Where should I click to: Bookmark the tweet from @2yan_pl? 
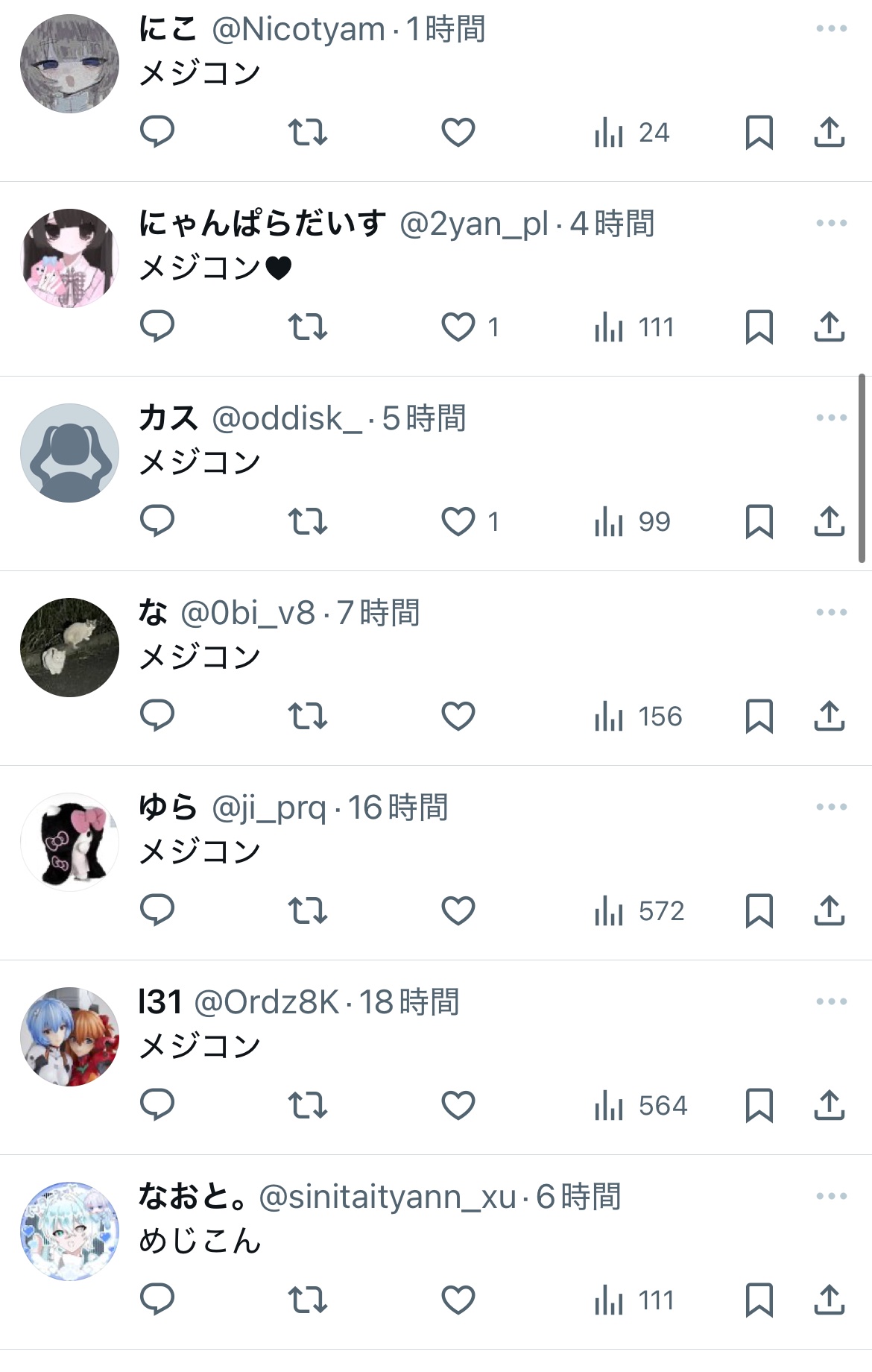(x=759, y=327)
